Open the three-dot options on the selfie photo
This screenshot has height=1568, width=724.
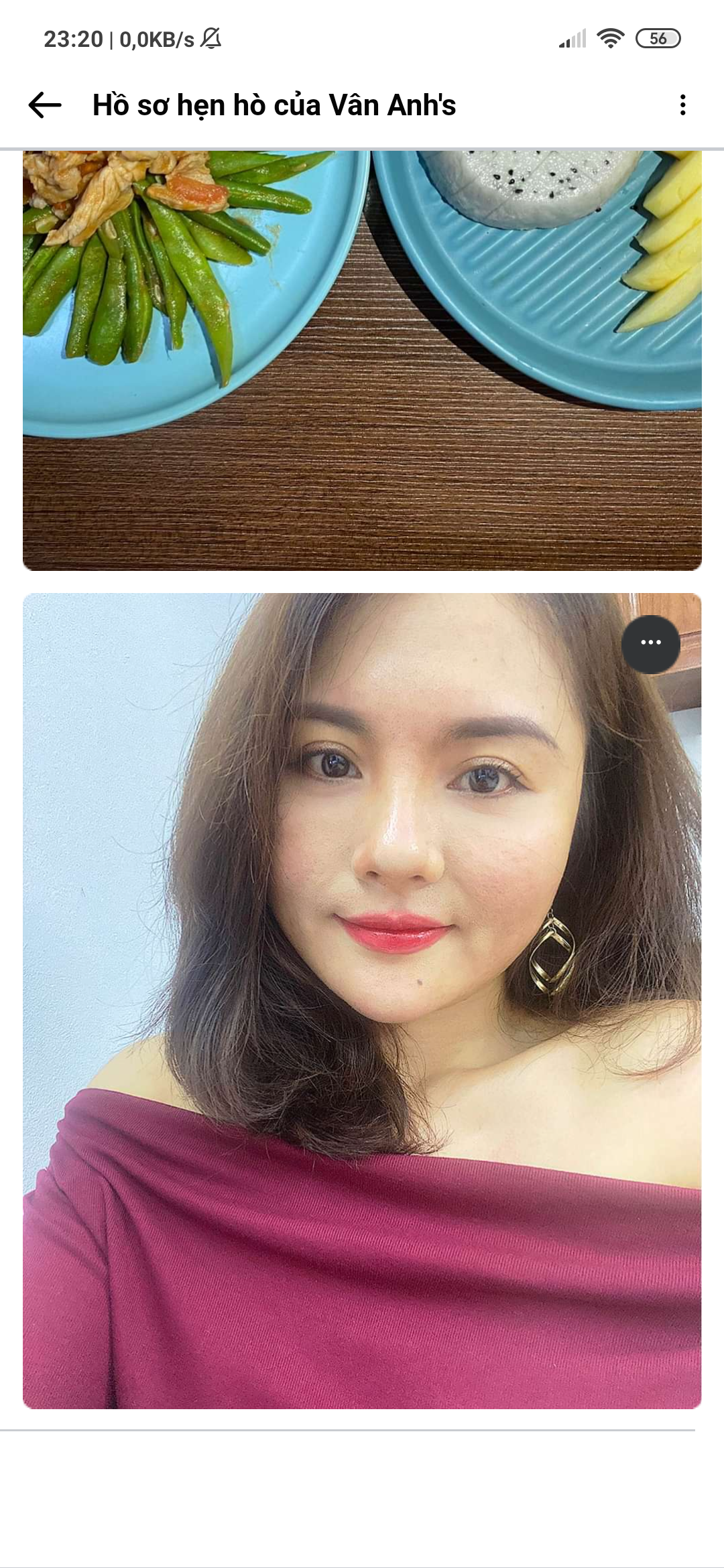tap(650, 643)
